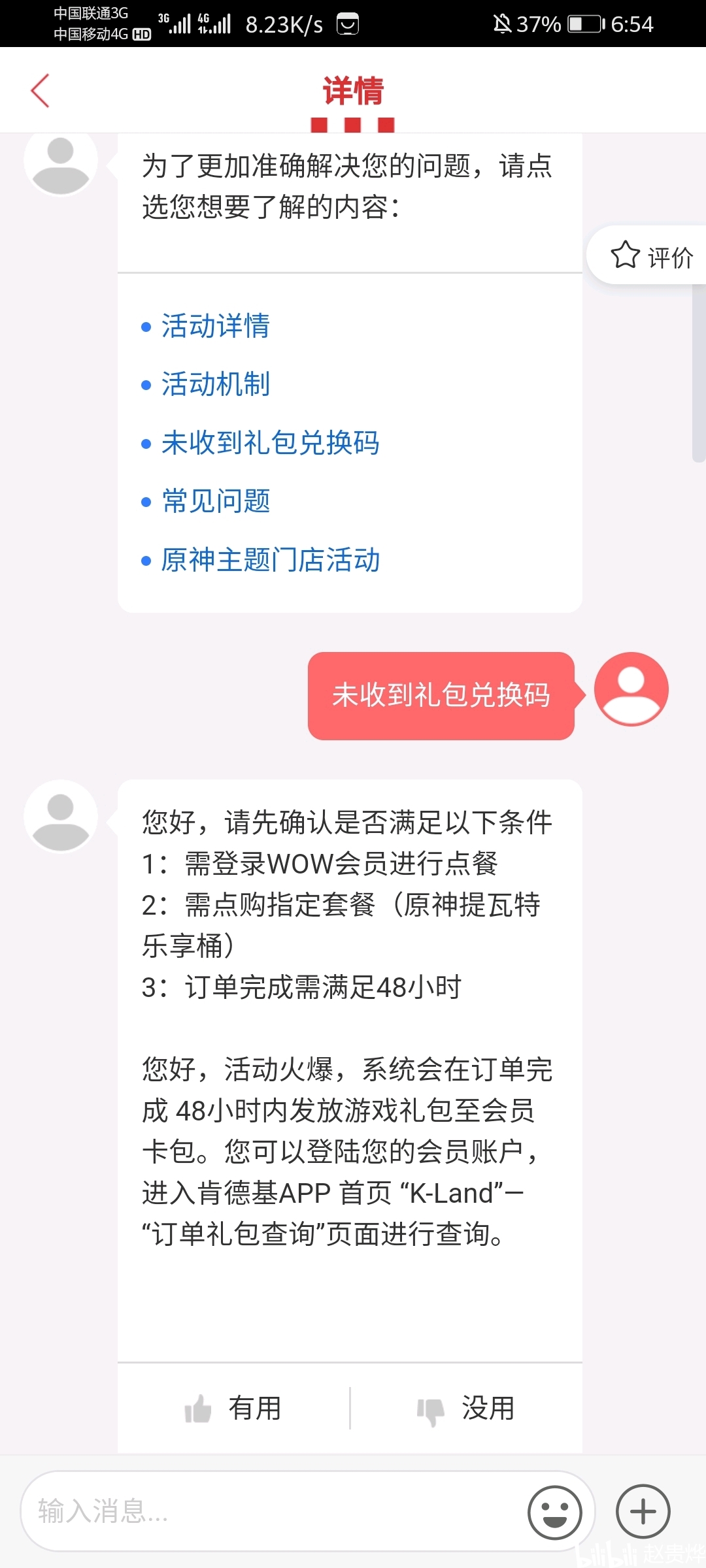The height and width of the screenshot is (1568, 706).
Task: Tap the 输入消息 message field
Action: point(275,1511)
